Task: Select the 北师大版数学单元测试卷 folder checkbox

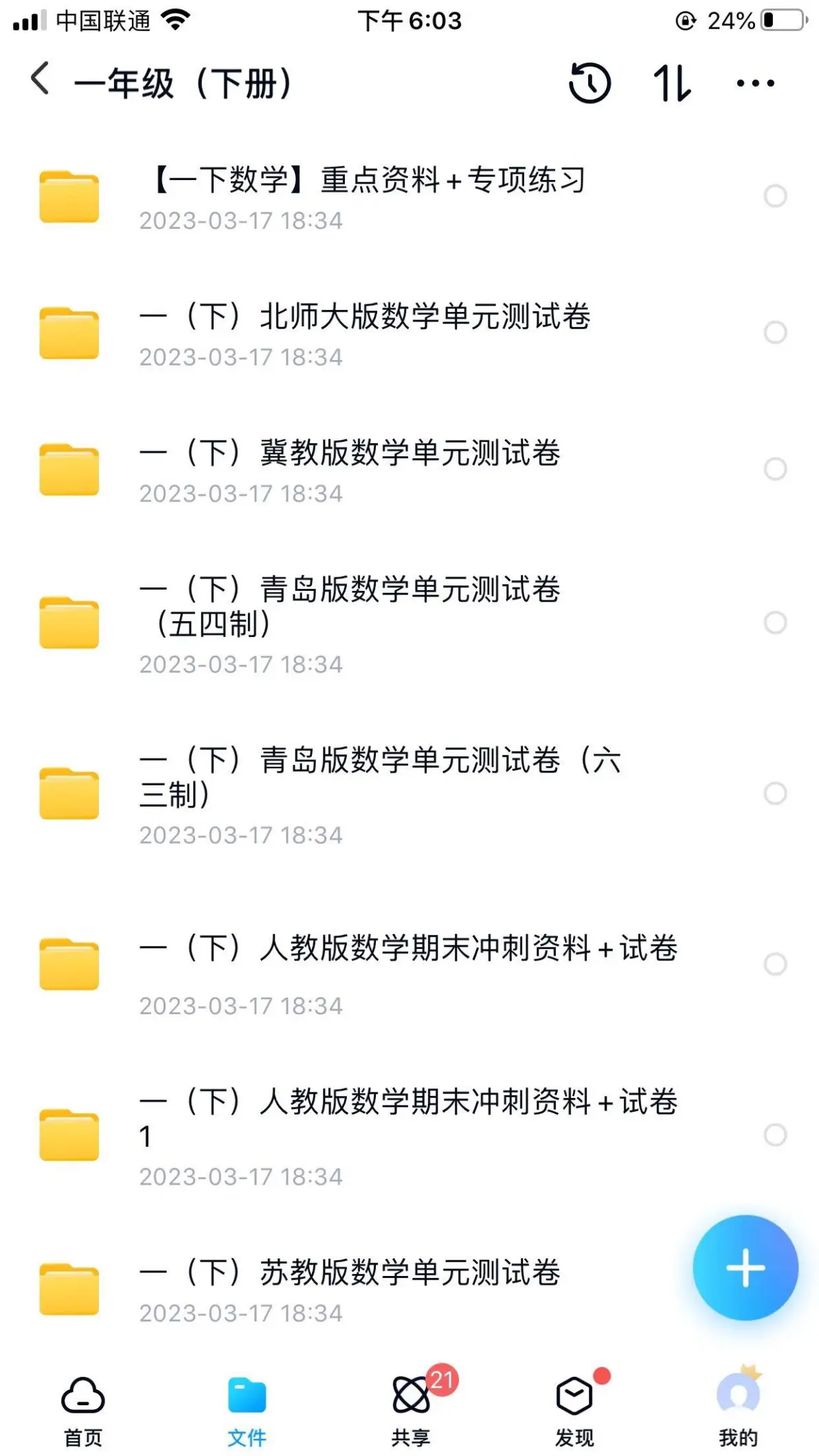Action: (775, 333)
